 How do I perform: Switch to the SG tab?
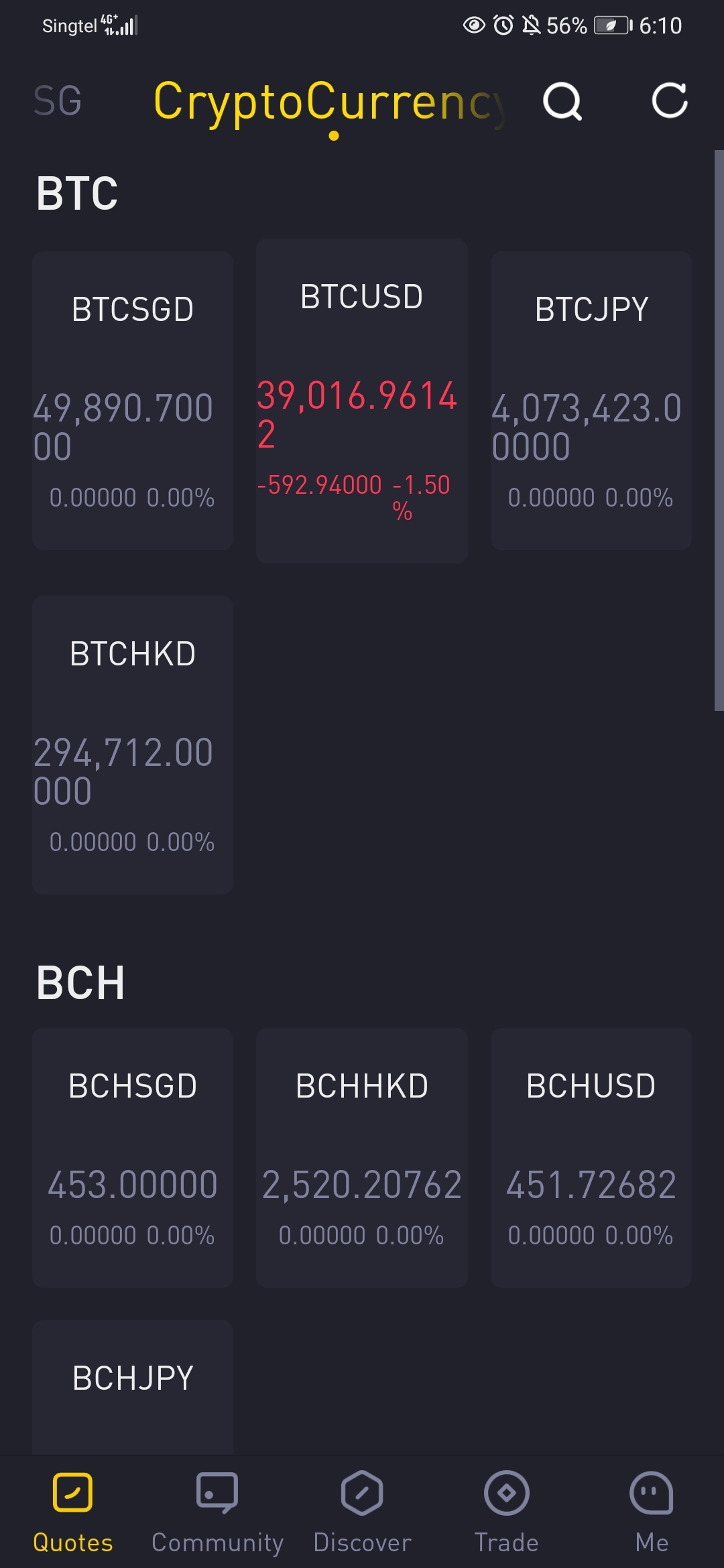[x=58, y=102]
